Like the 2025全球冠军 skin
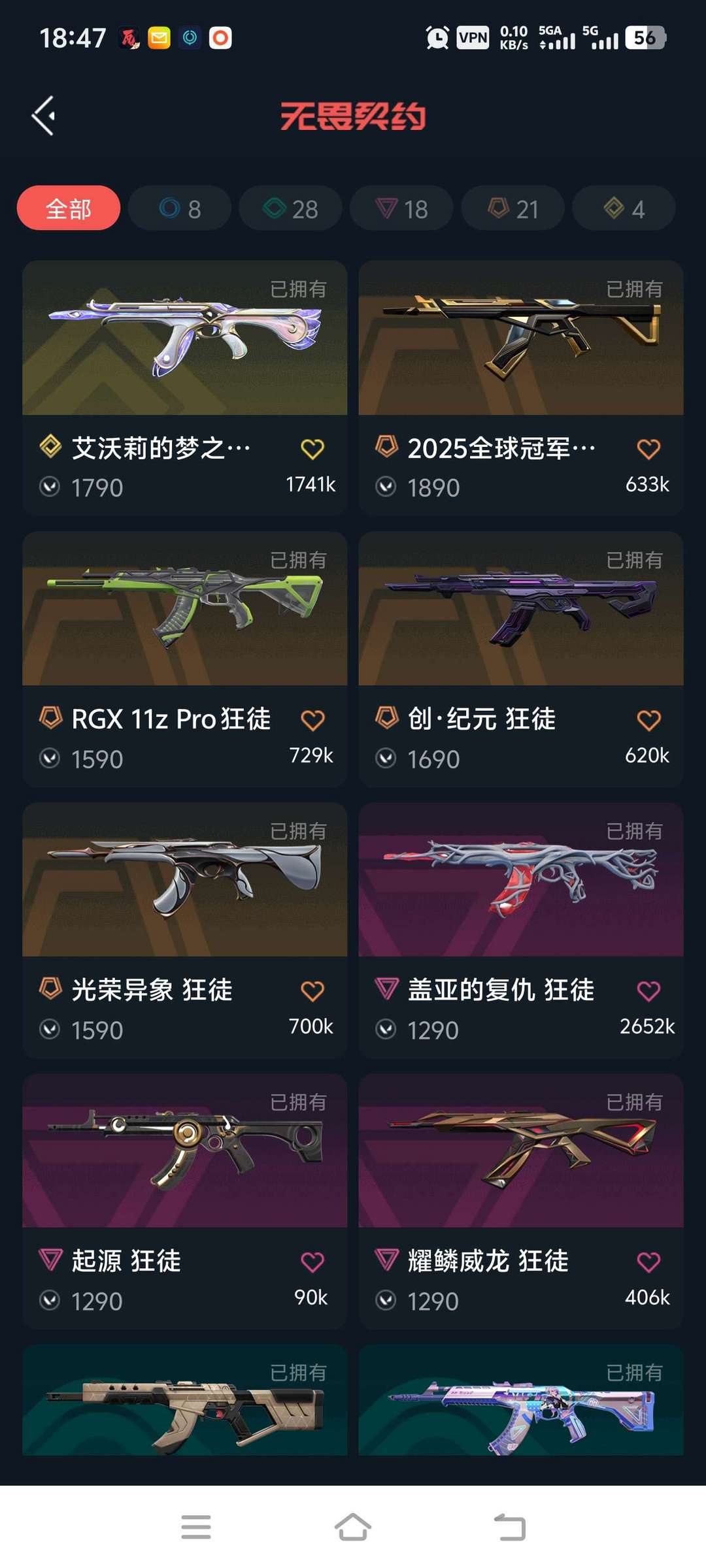Viewport: 706px width, 1568px height. pyautogui.click(x=648, y=449)
